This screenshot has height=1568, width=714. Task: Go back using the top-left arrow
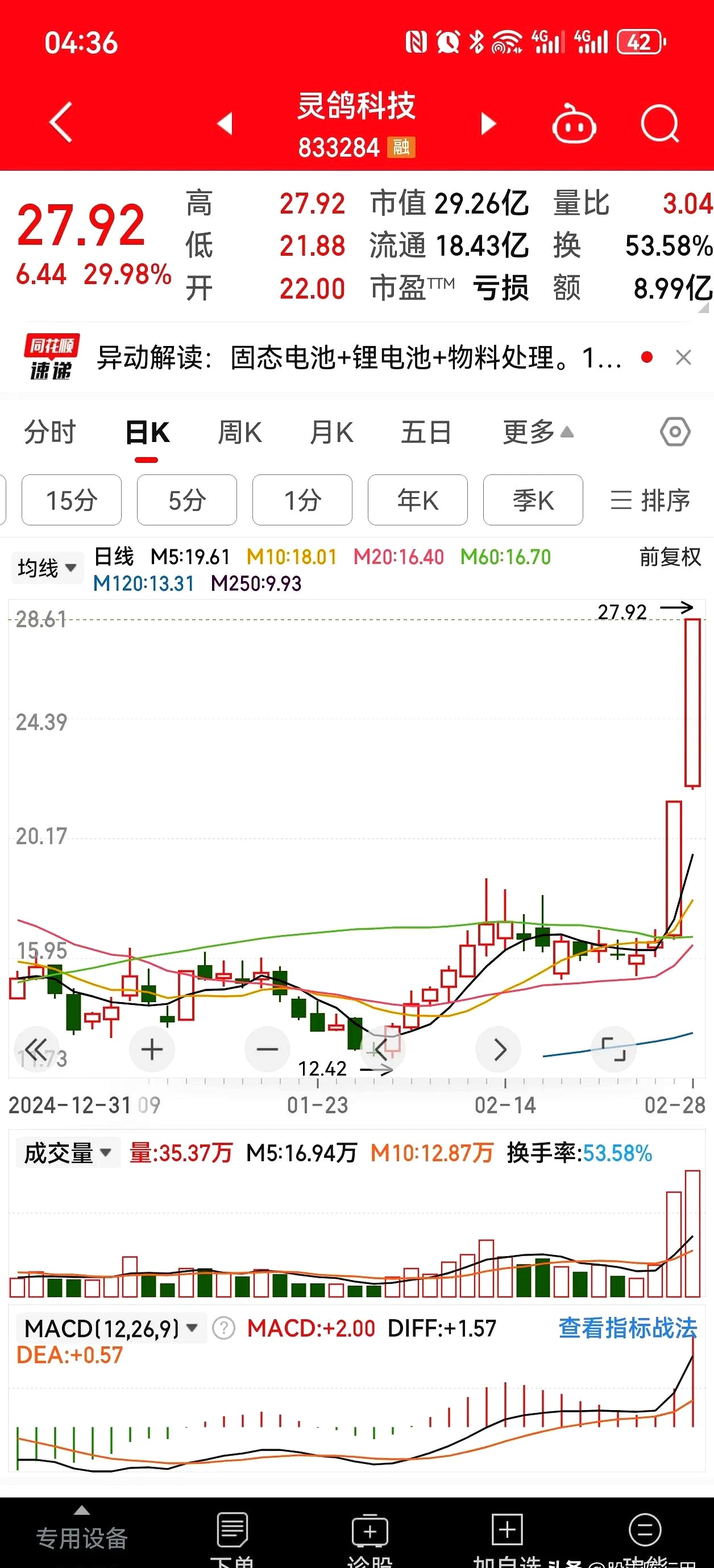coord(60,122)
